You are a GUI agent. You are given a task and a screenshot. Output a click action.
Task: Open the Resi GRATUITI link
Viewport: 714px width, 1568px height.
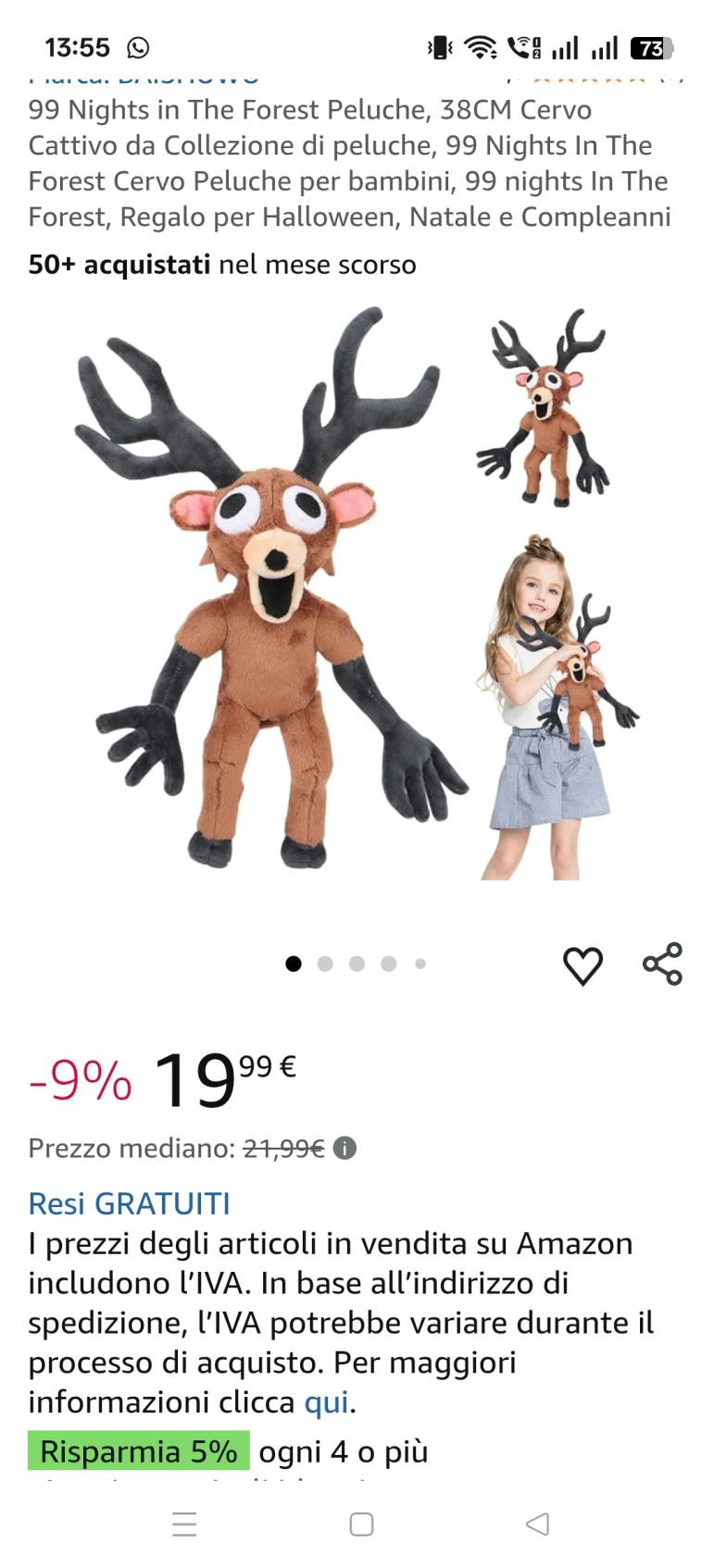point(129,1203)
